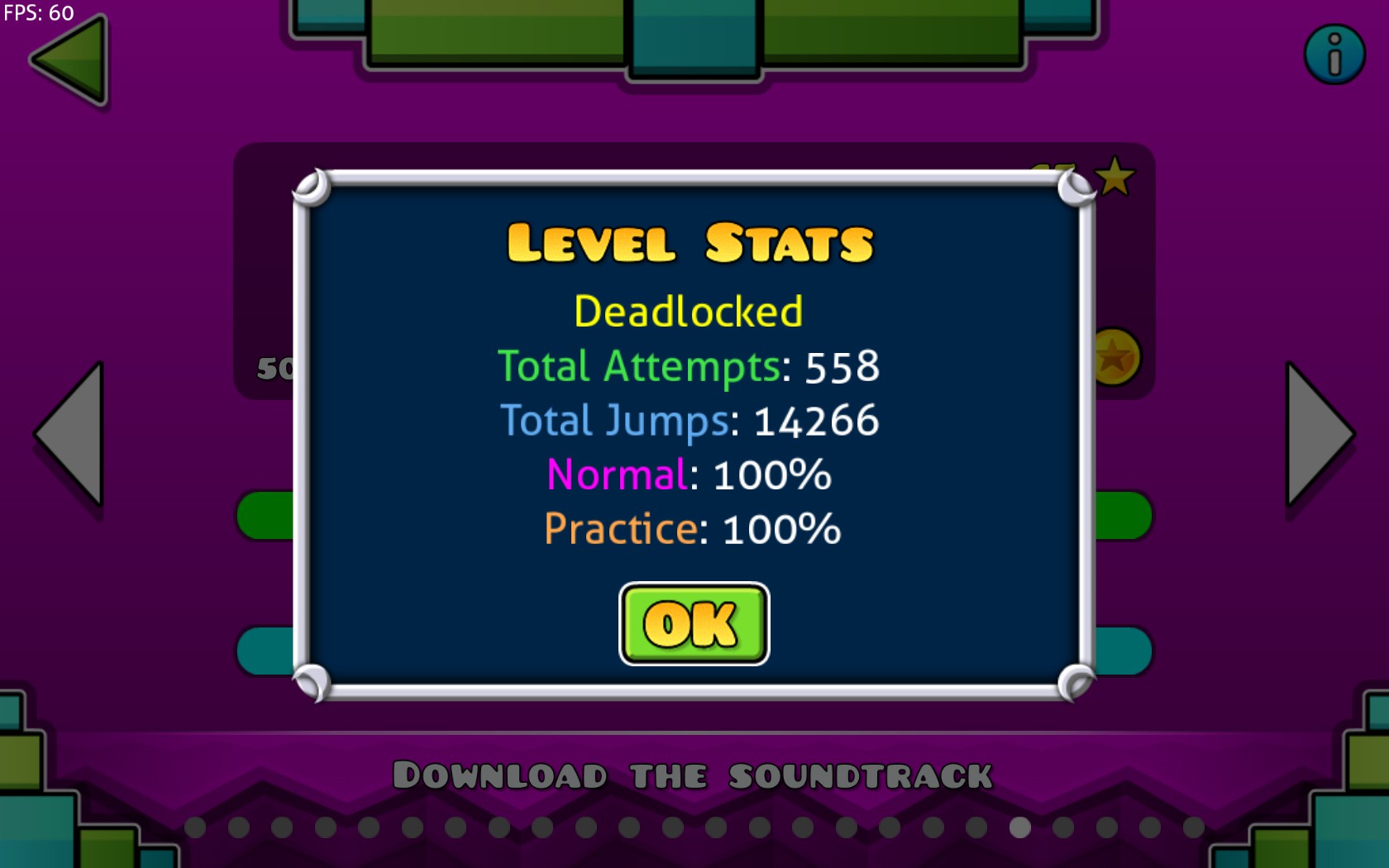This screenshot has width=1389, height=868.
Task: Open the Download the Soundtrack link
Action: [693, 776]
